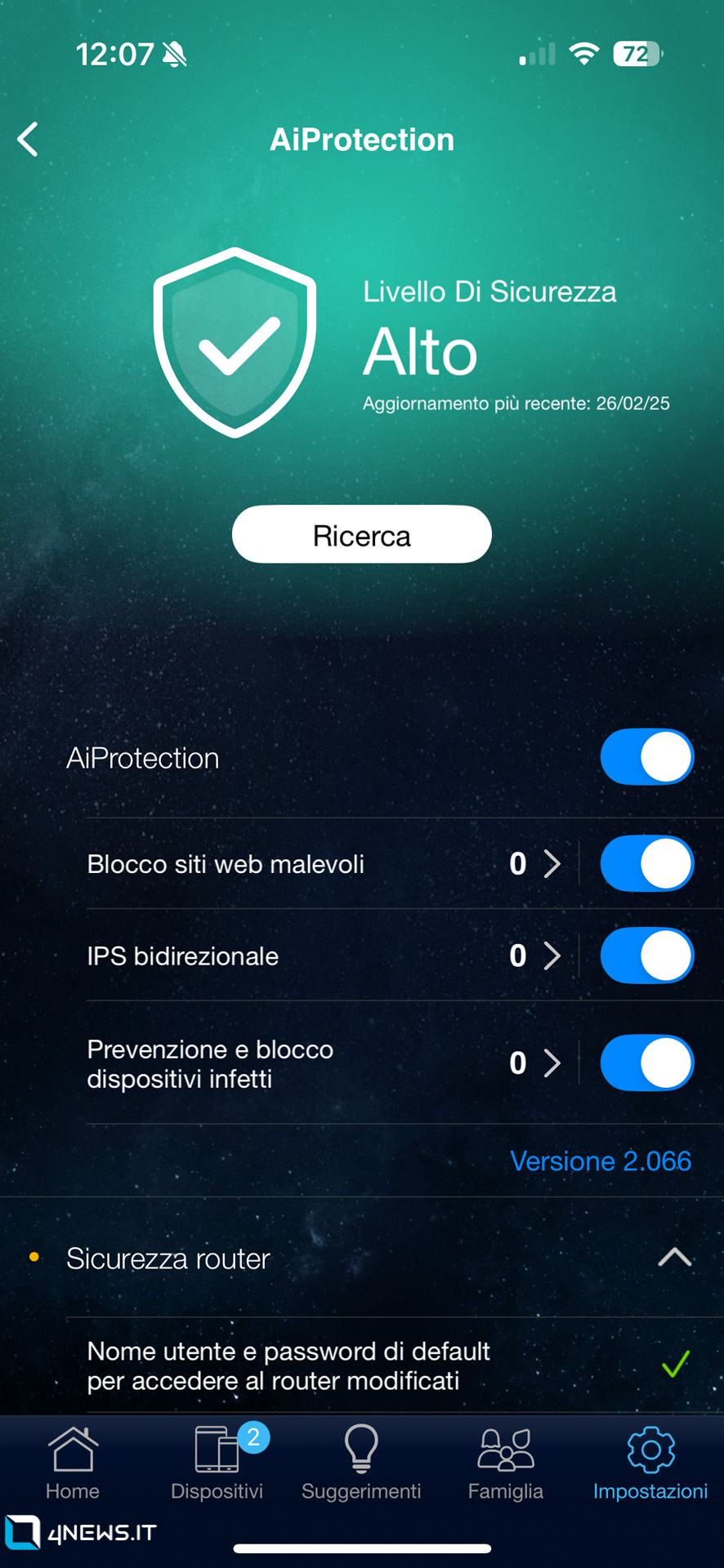Select the Famiglia tab
Screen dimensions: 724x1568
(506, 1463)
